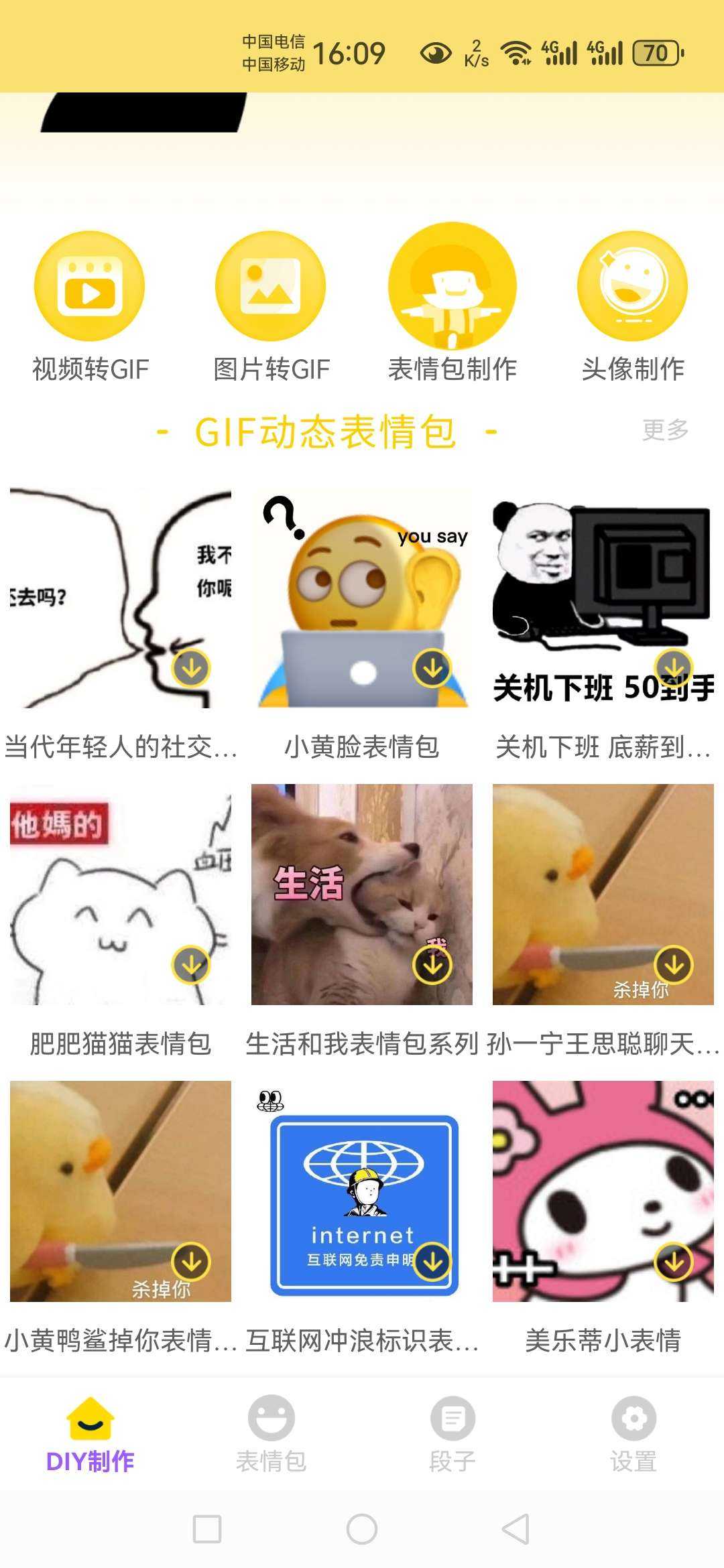This screenshot has width=724, height=1568.
Task: Open the 图片转GIF tool
Action: [x=271, y=287]
